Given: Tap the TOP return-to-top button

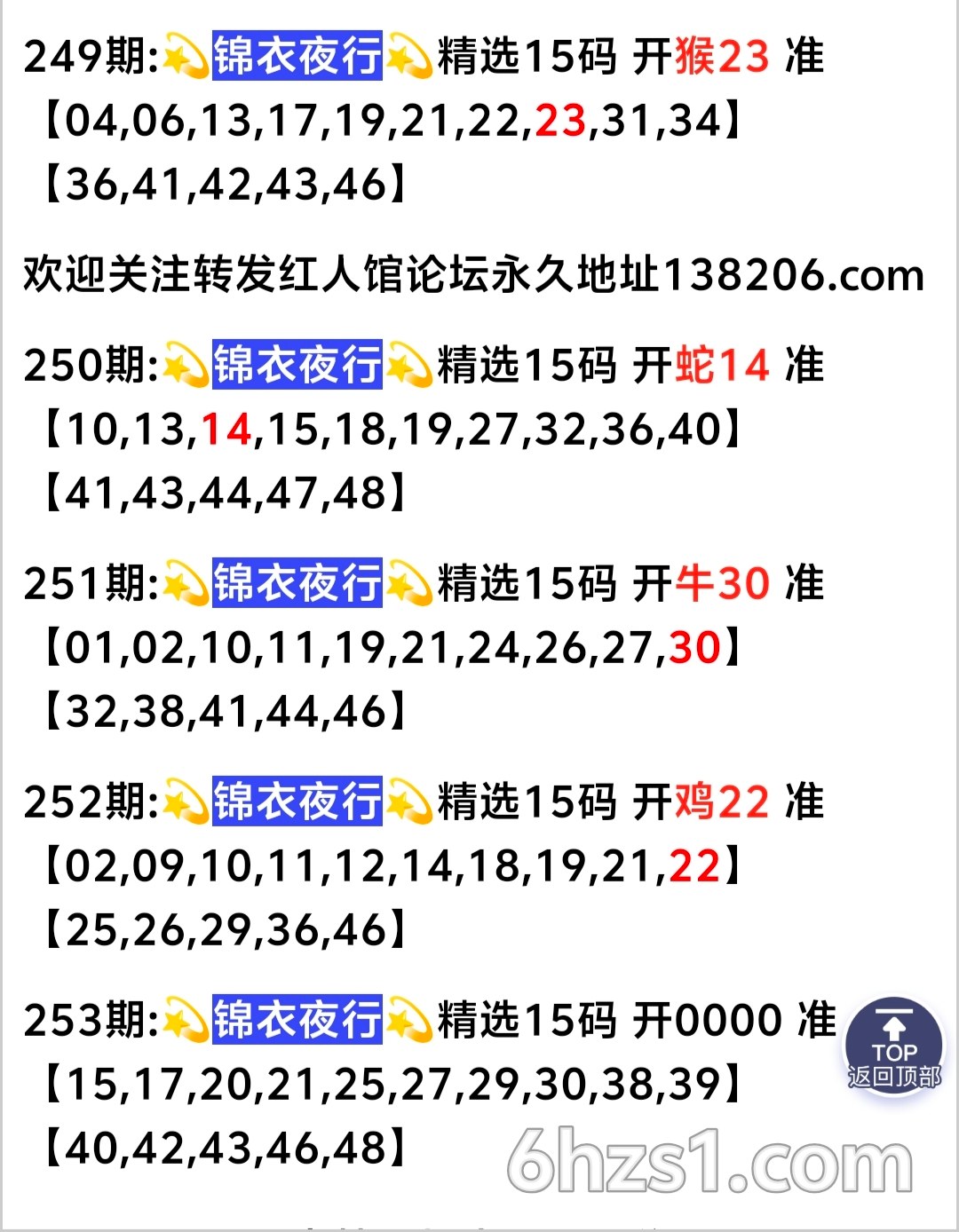Looking at the screenshot, I should (x=893, y=1046).
